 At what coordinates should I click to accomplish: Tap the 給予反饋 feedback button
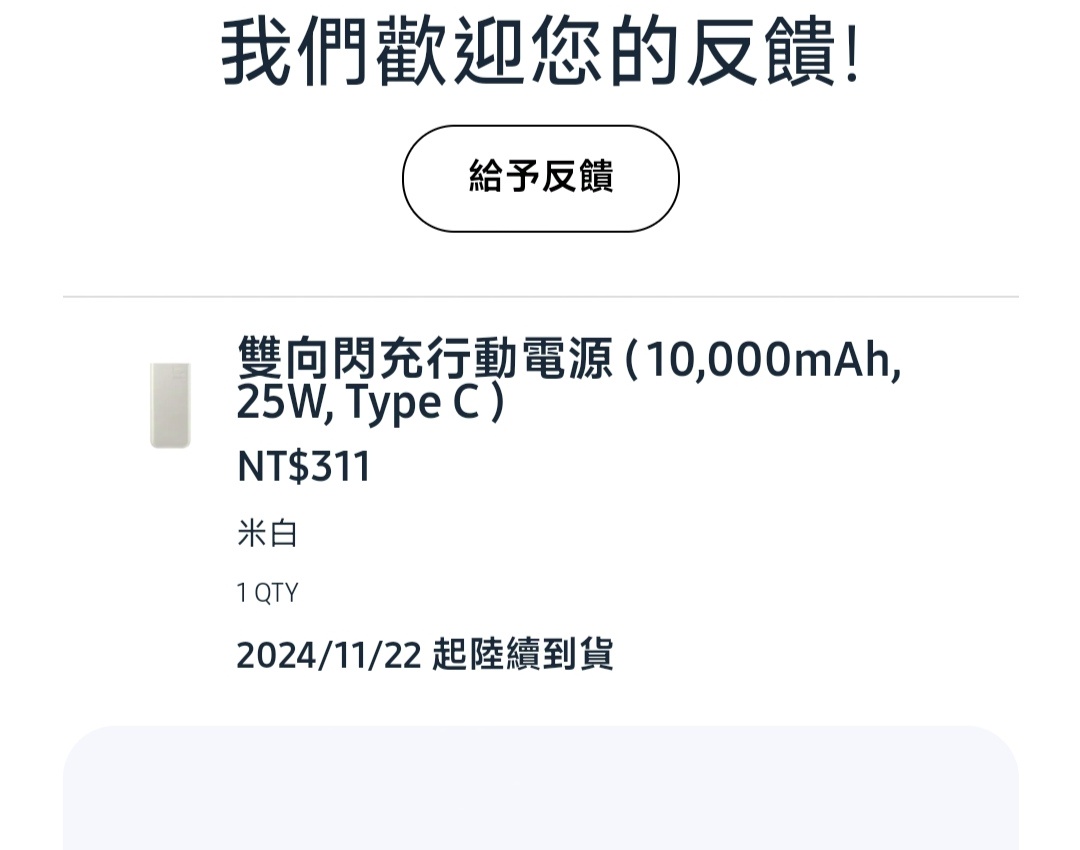(x=540, y=178)
